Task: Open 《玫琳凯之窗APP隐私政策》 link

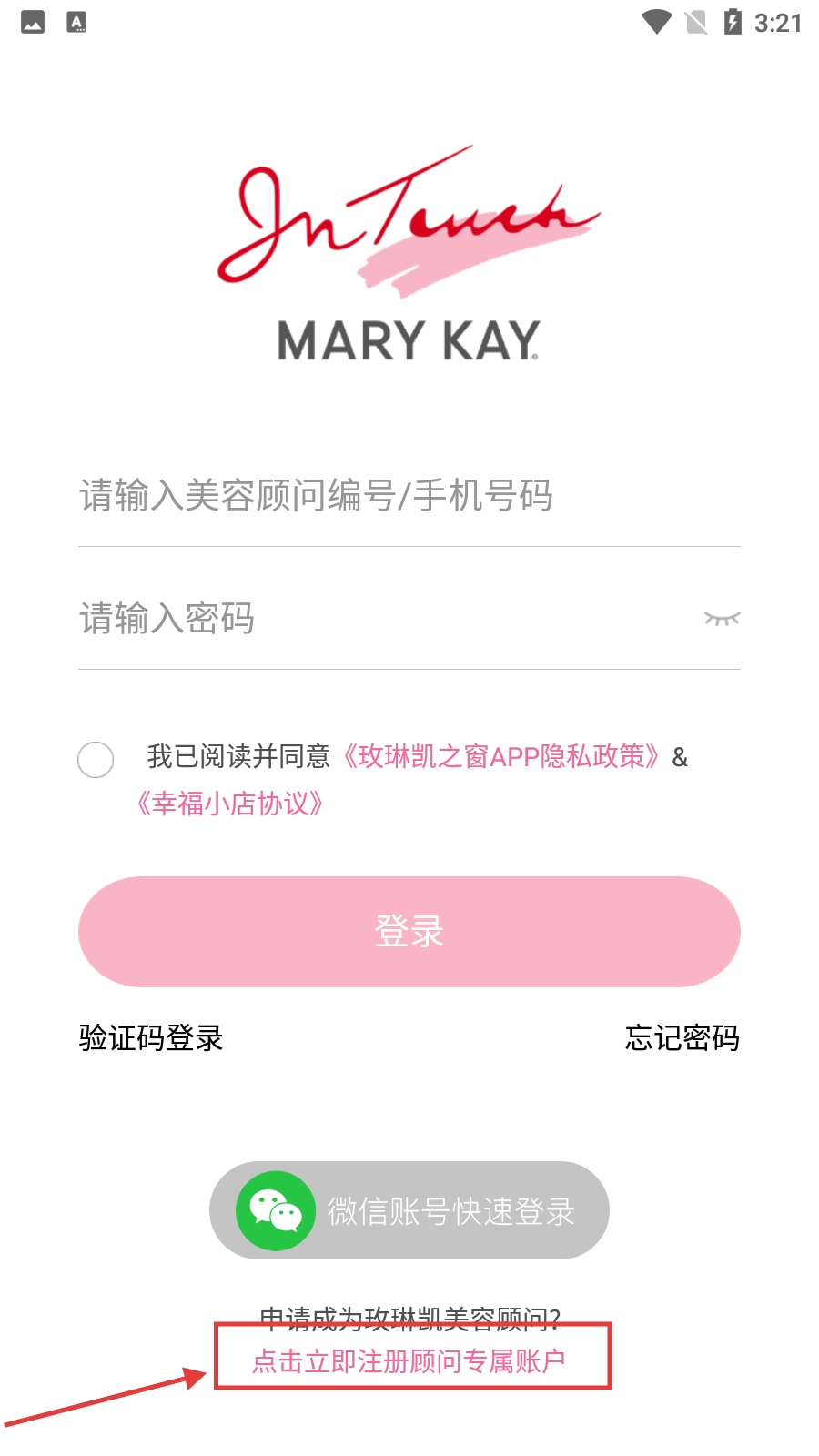Action: click(x=500, y=757)
